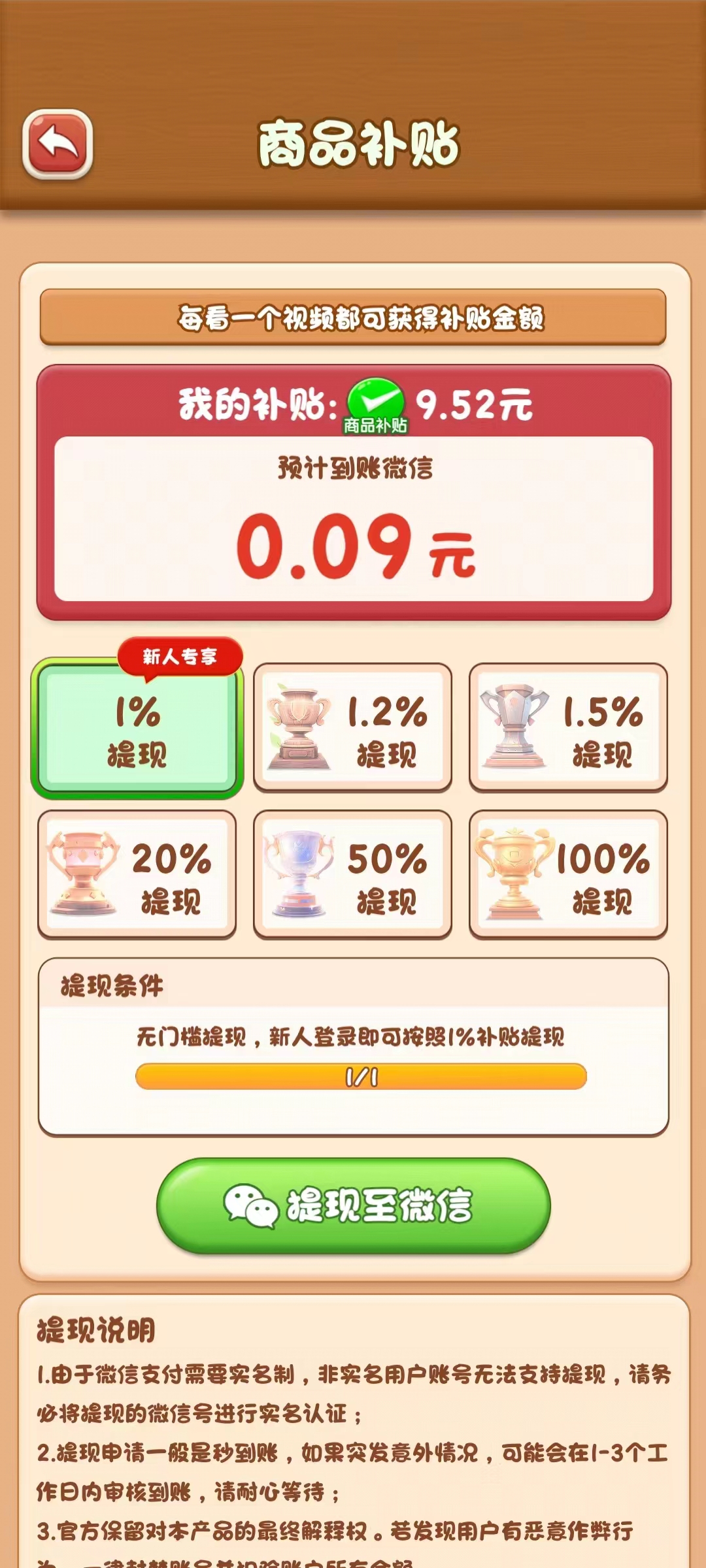Select the 1% 提现 newcomer tier
Viewport: 706px width, 1568px height.
[141, 728]
